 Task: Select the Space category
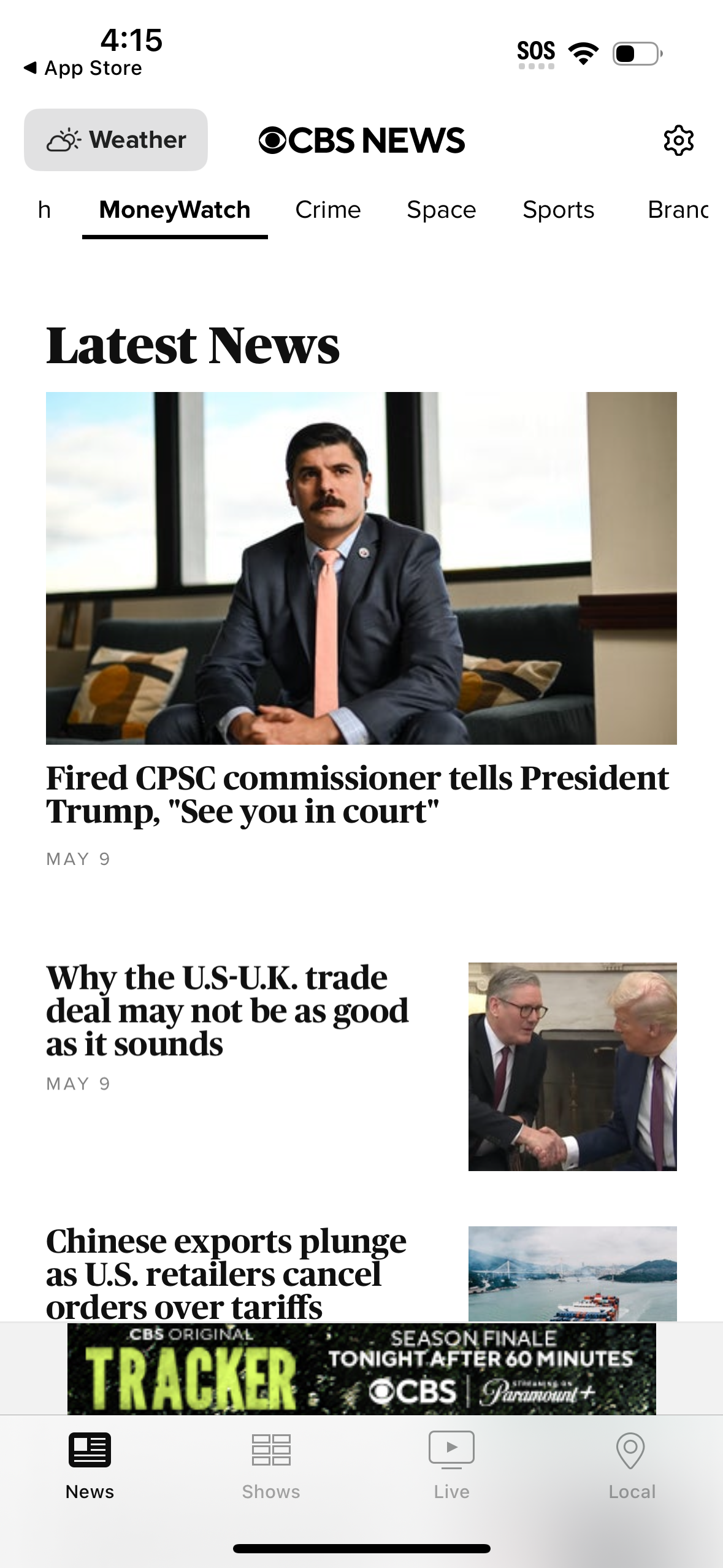pyautogui.click(x=442, y=210)
